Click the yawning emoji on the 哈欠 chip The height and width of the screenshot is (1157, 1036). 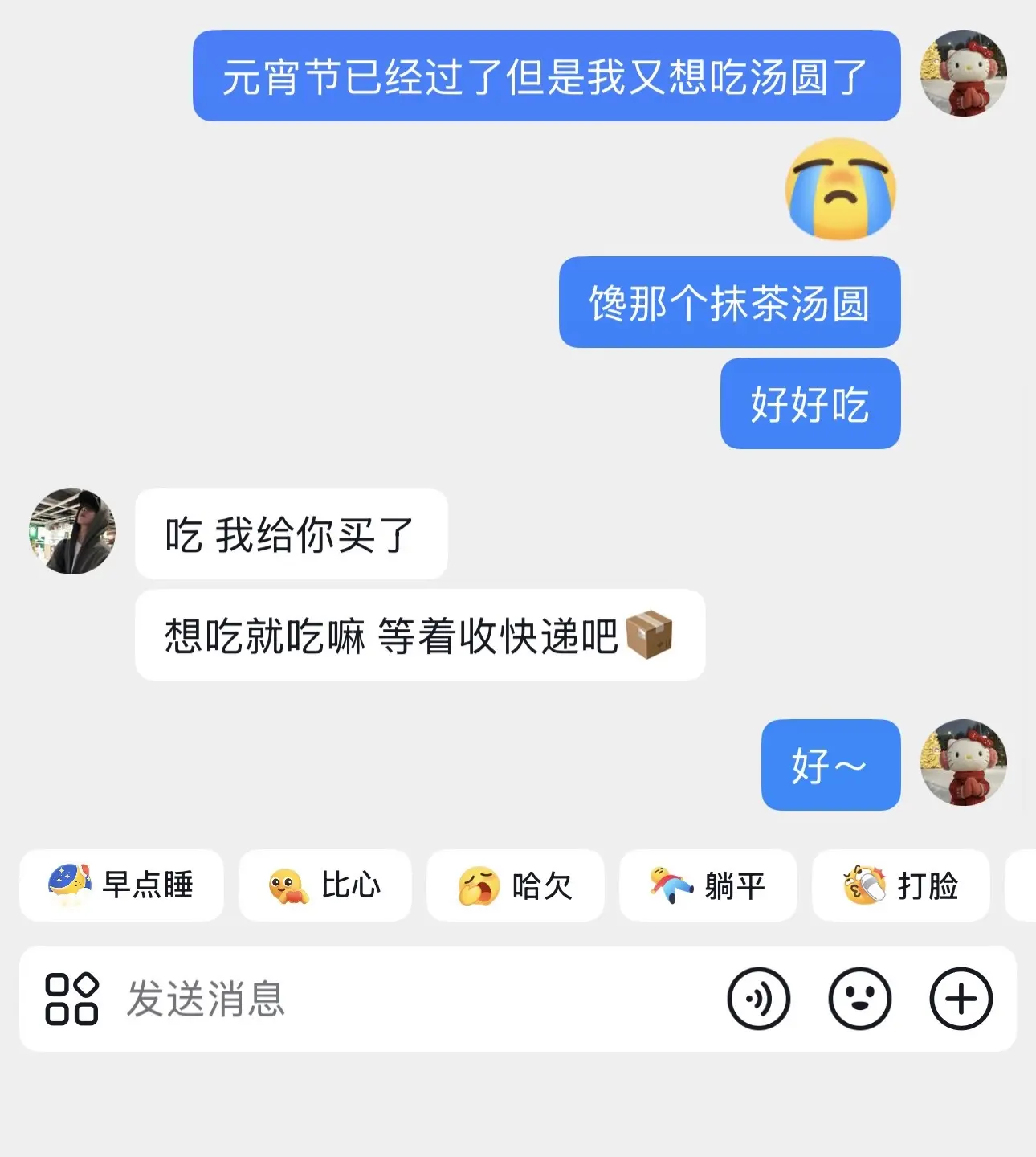(x=477, y=886)
